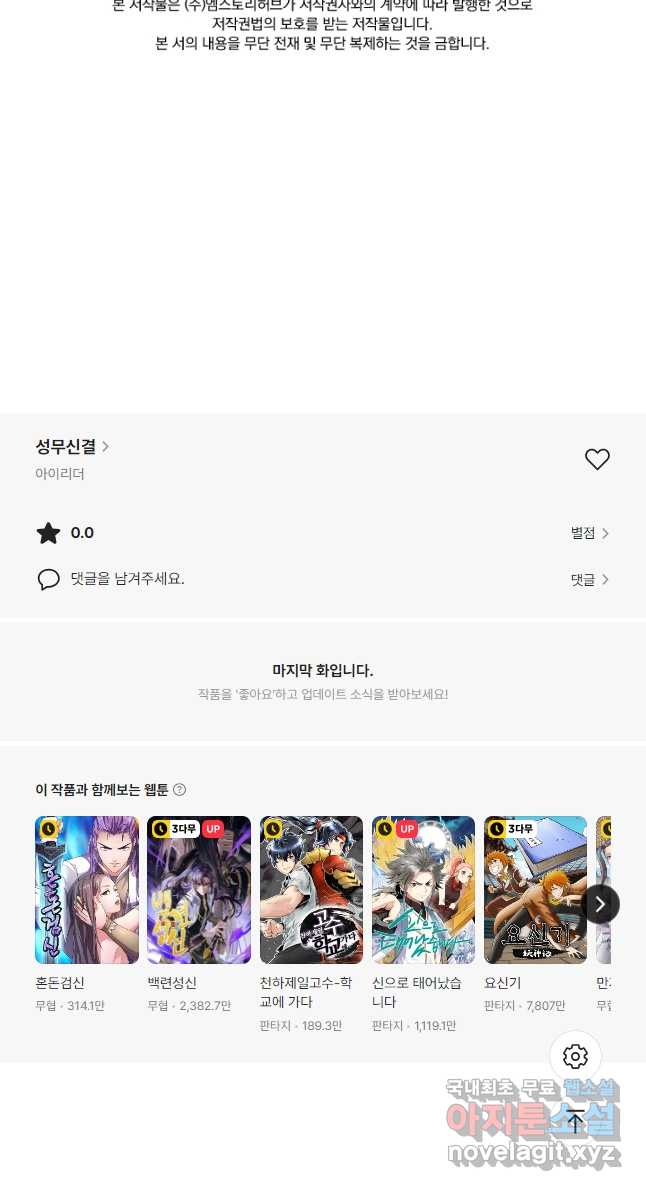Open the 백련성신 webtoon

pos(199,890)
